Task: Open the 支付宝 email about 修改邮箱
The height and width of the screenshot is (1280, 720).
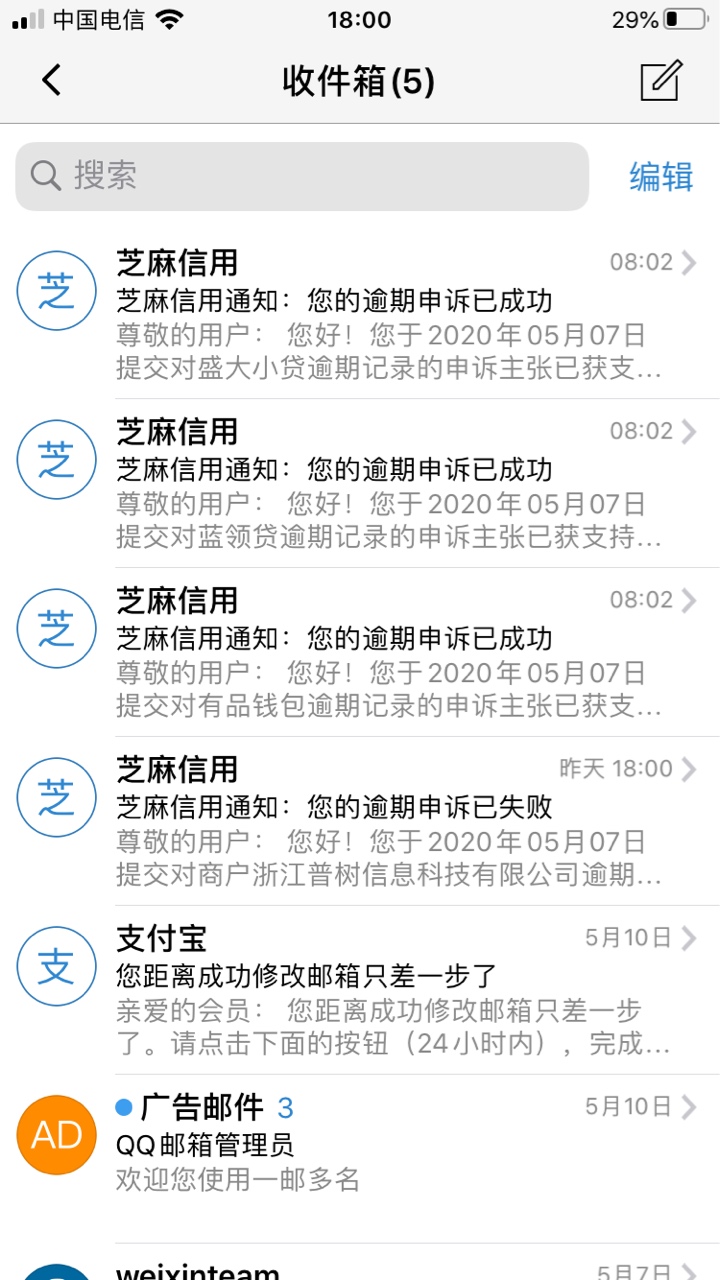Action: (x=360, y=991)
